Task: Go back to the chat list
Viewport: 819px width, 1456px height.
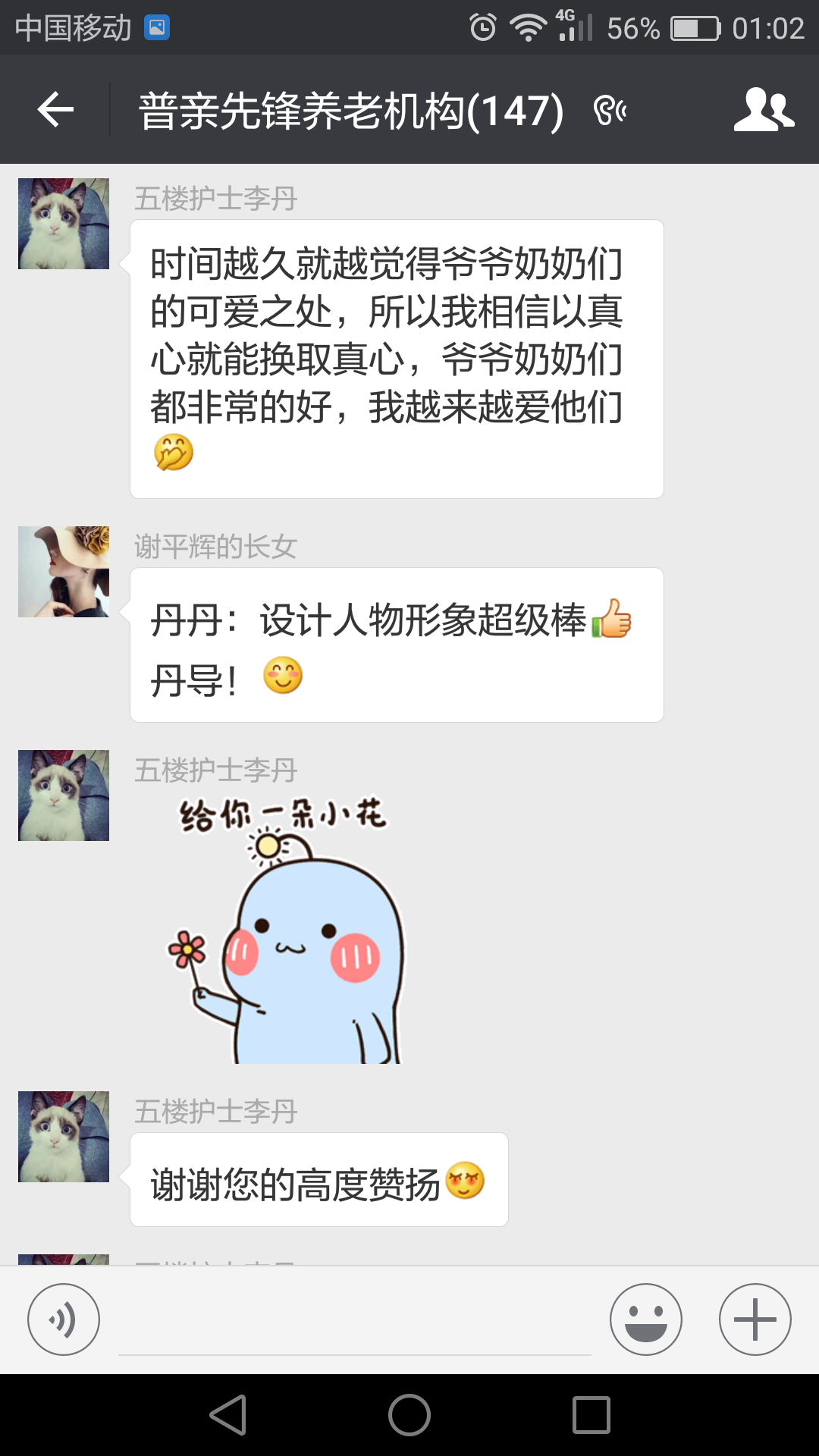Action: coord(55,111)
